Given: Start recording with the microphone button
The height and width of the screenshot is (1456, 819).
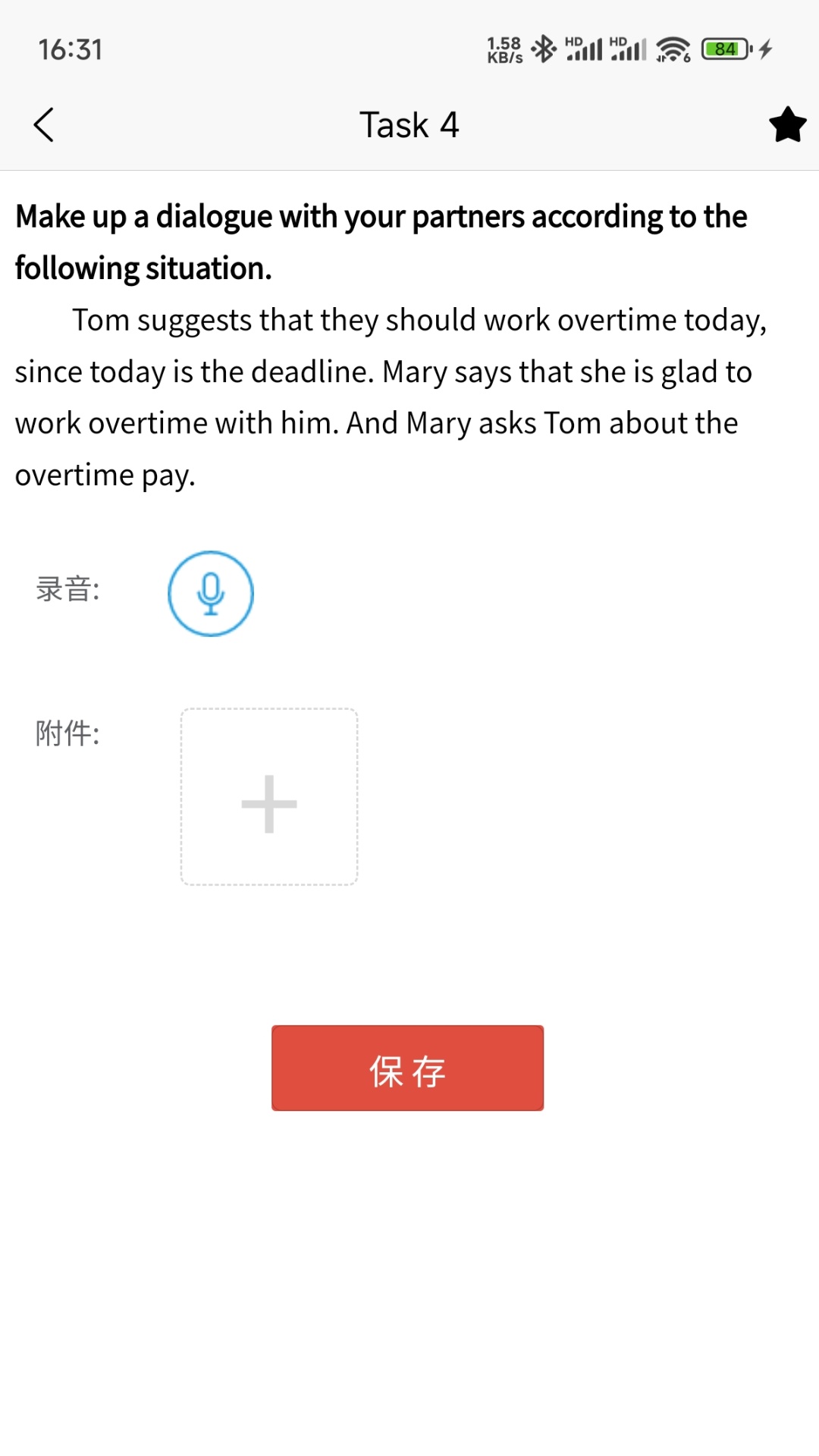Looking at the screenshot, I should tap(211, 594).
